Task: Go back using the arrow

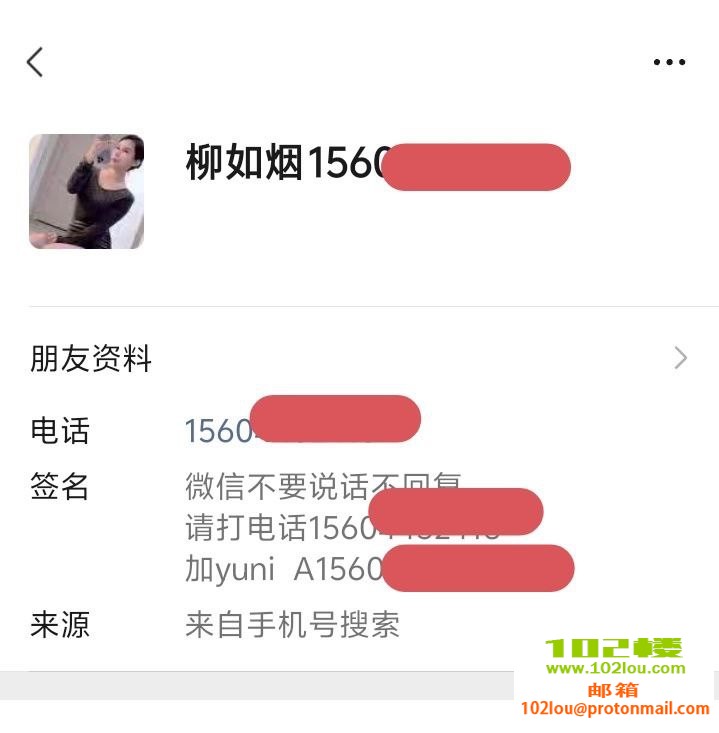Action: pyautogui.click(x=35, y=62)
